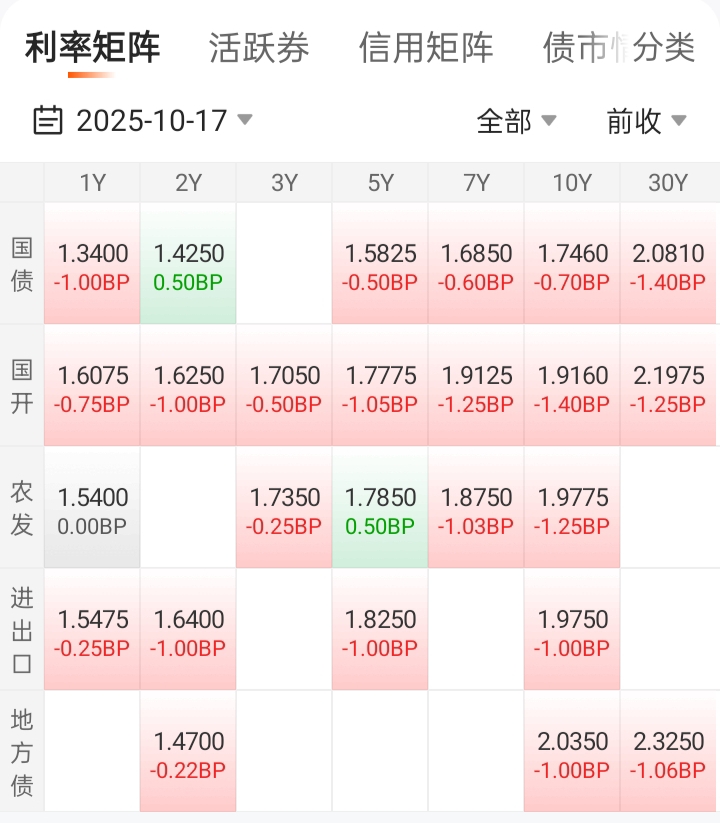Switch to the 活跃券 tab

(x=259, y=48)
